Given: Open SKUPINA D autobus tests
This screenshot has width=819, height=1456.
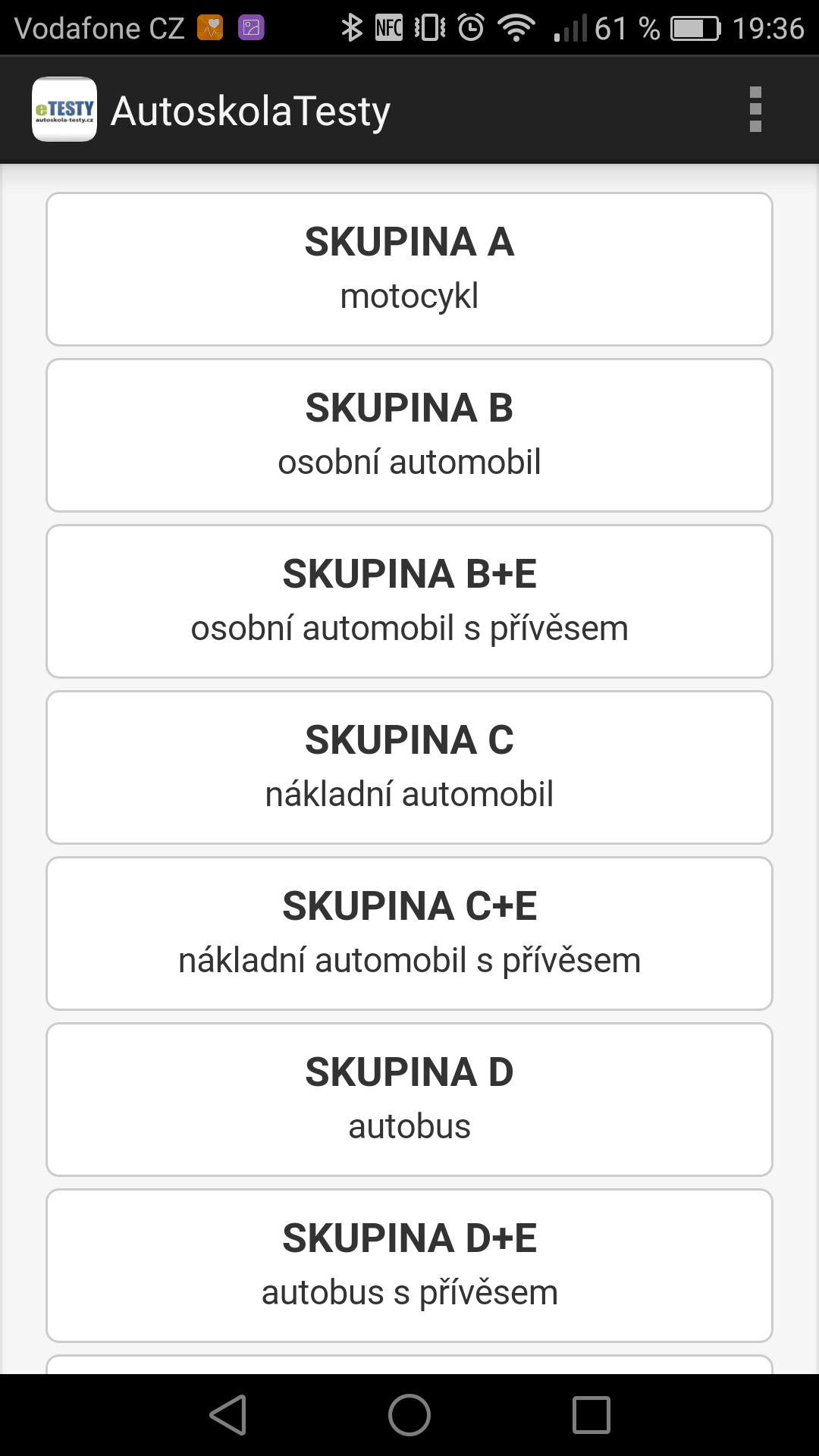Looking at the screenshot, I should [x=409, y=1100].
